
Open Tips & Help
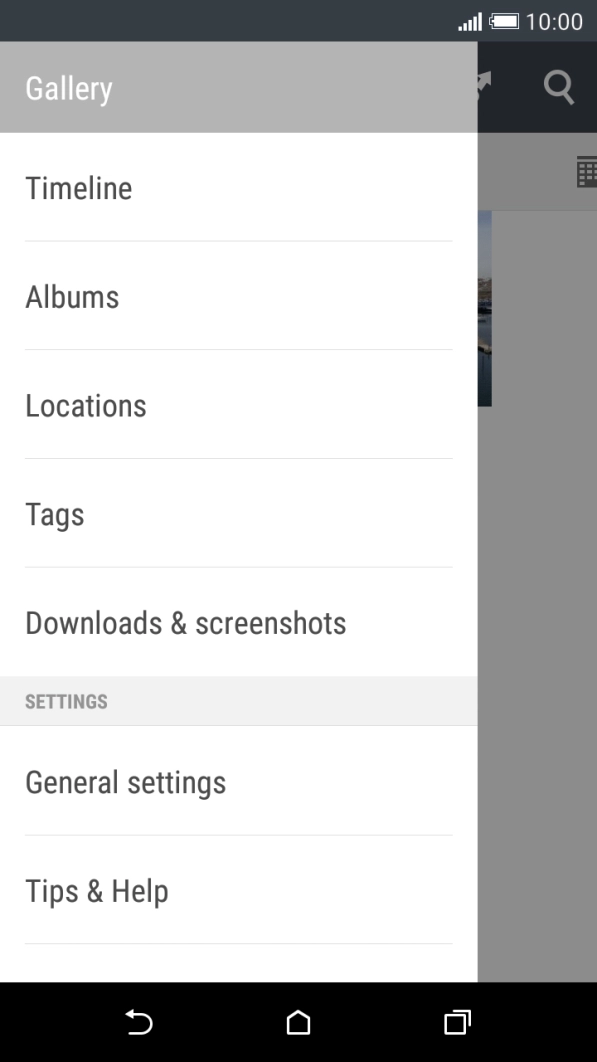click(x=239, y=890)
